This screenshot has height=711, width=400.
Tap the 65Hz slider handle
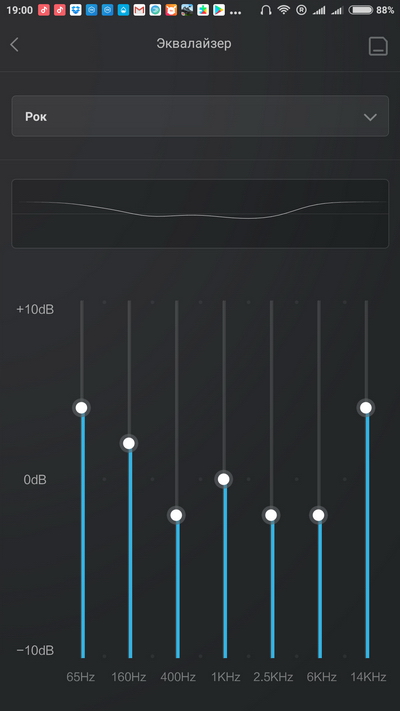82,408
